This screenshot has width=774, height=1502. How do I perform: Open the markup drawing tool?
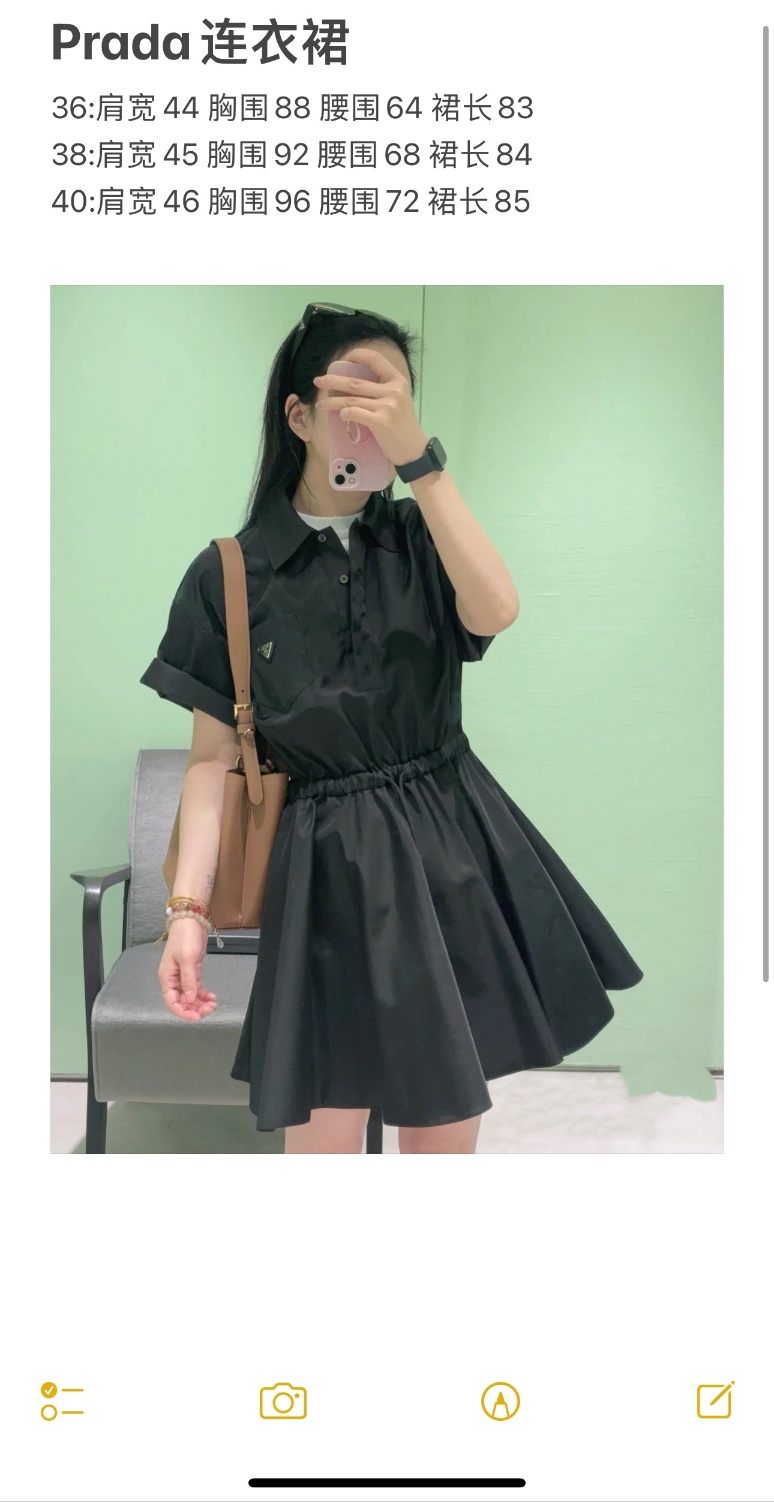click(500, 1400)
